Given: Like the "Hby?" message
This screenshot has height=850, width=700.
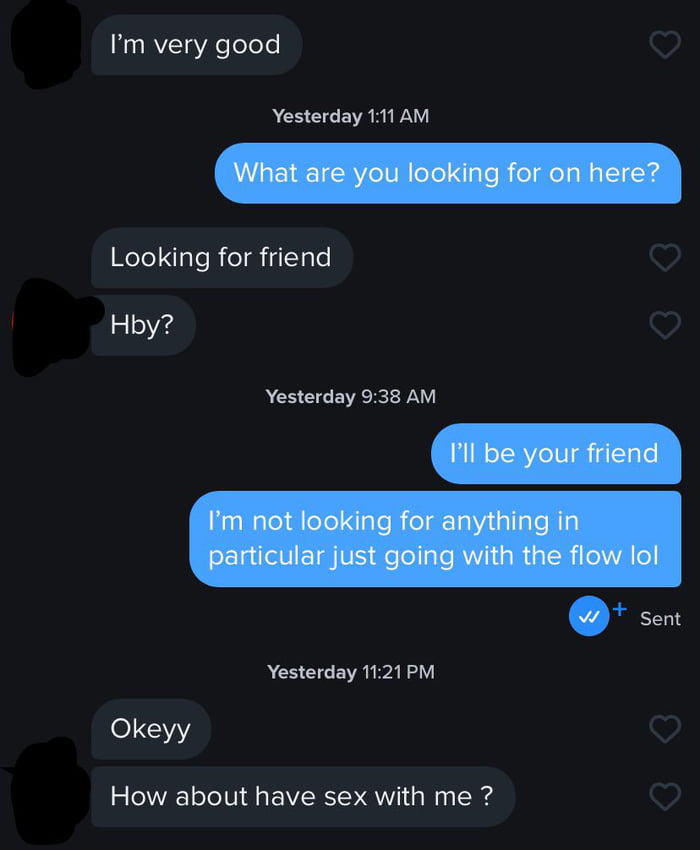Looking at the screenshot, I should (x=665, y=324).
